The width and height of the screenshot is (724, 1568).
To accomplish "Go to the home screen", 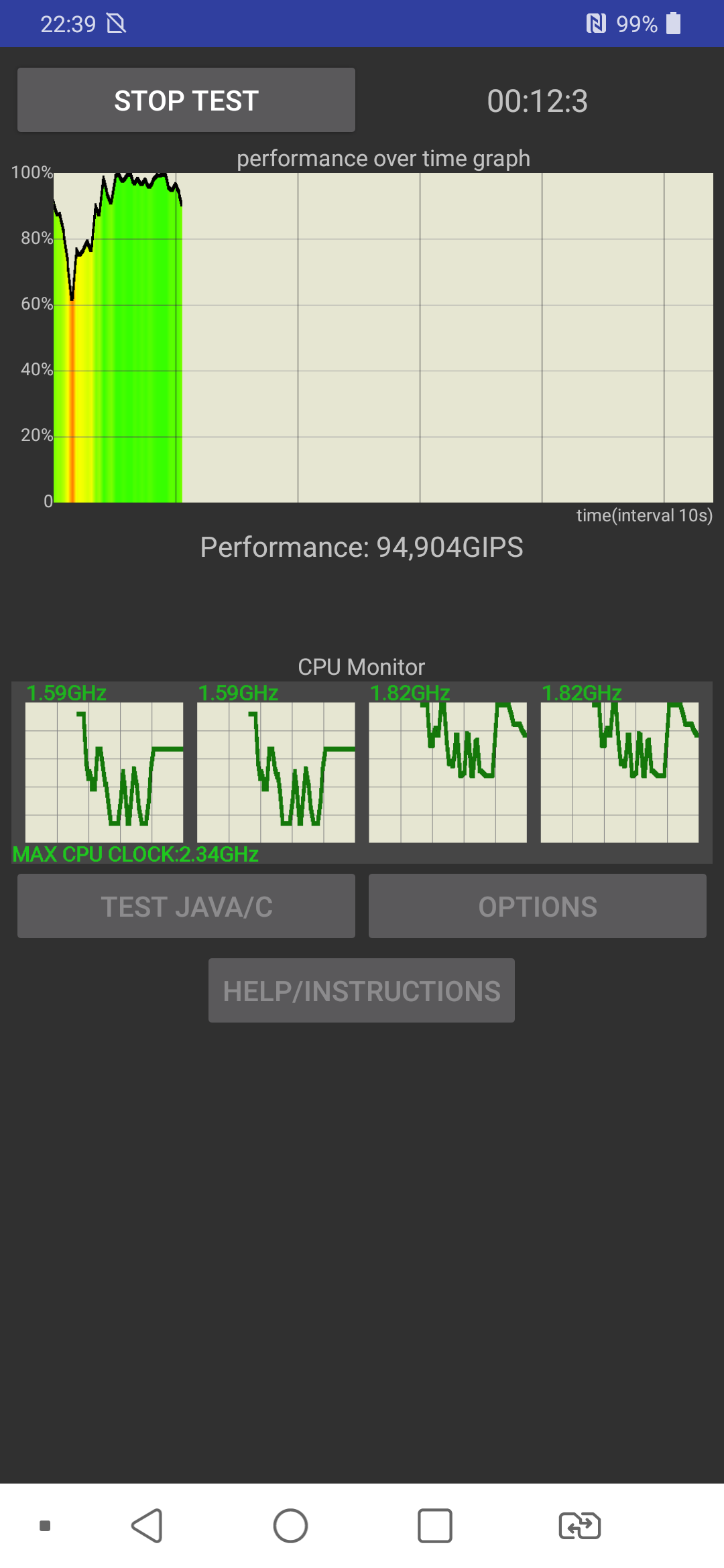I will [290, 1526].
